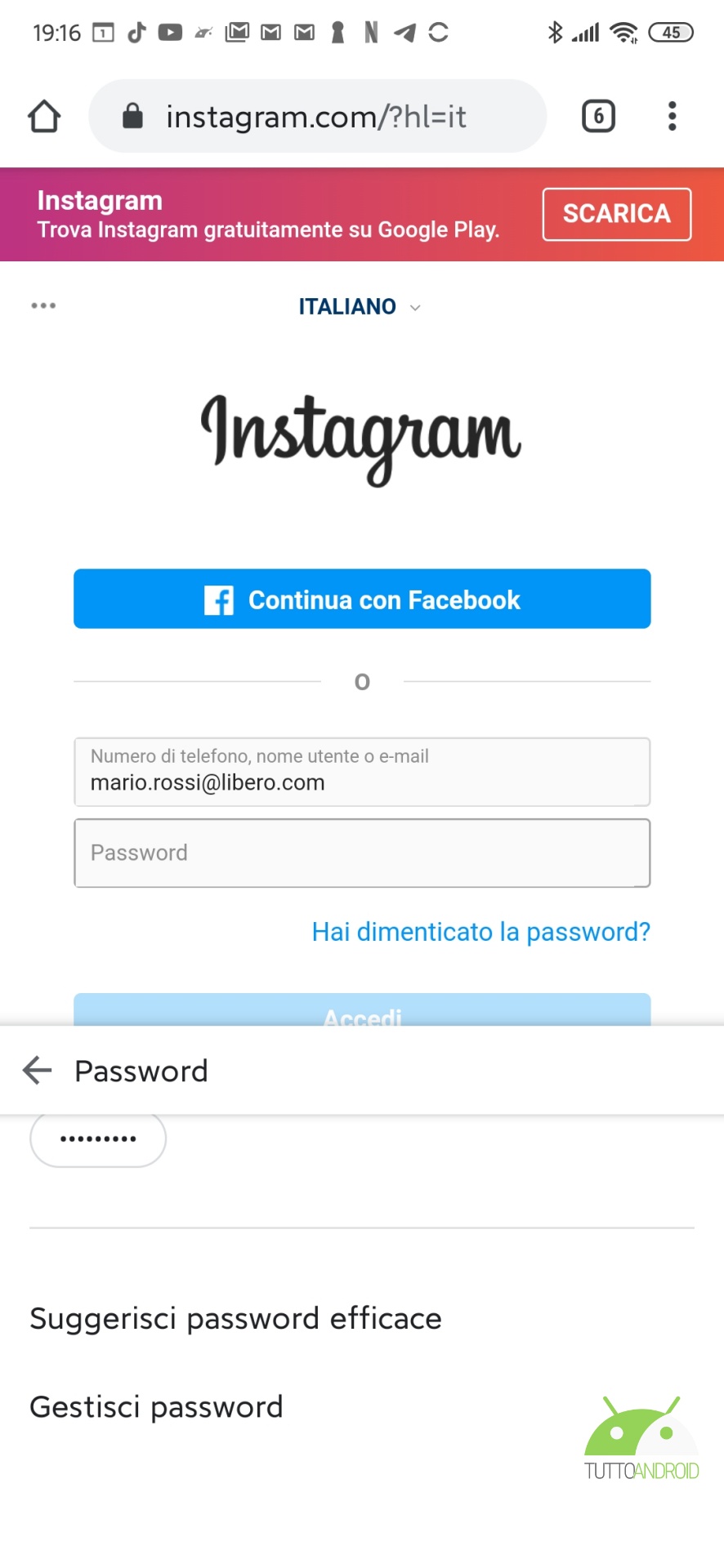This screenshot has height=1568, width=724.
Task: Focus the Password input field
Action: point(362,853)
